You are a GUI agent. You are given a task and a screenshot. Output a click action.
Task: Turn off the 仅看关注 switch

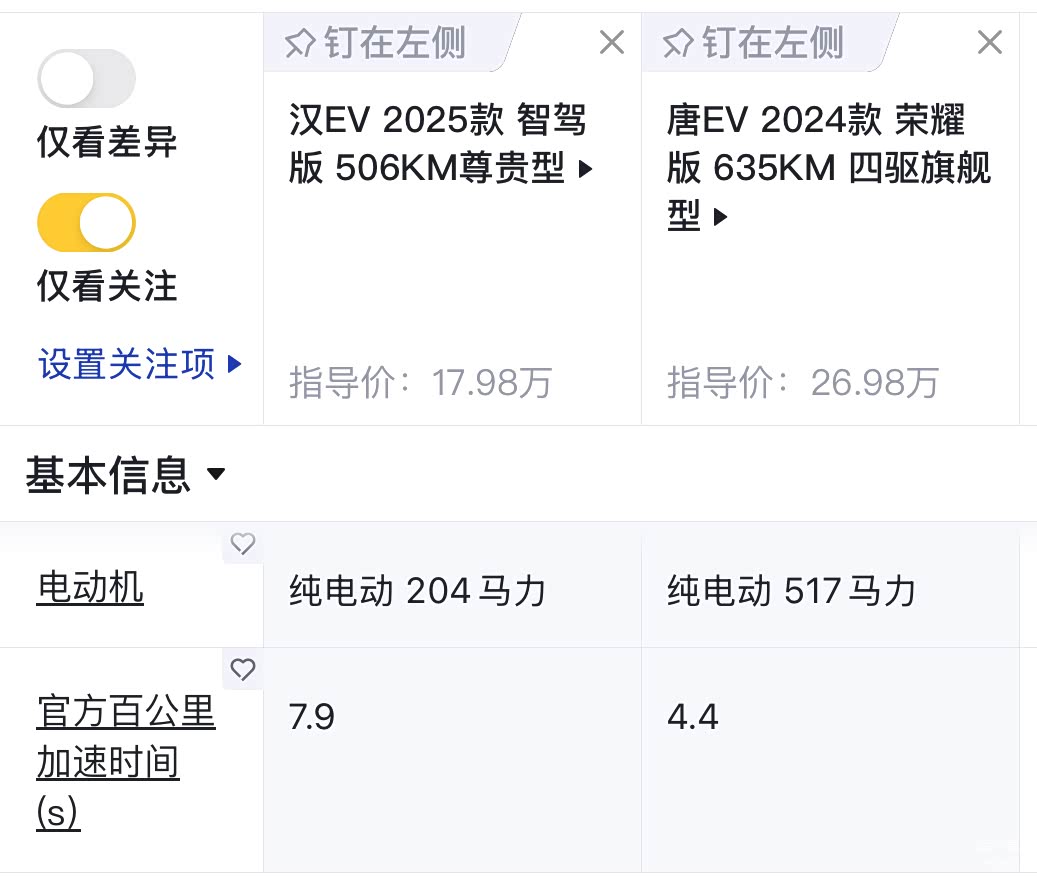[86, 222]
